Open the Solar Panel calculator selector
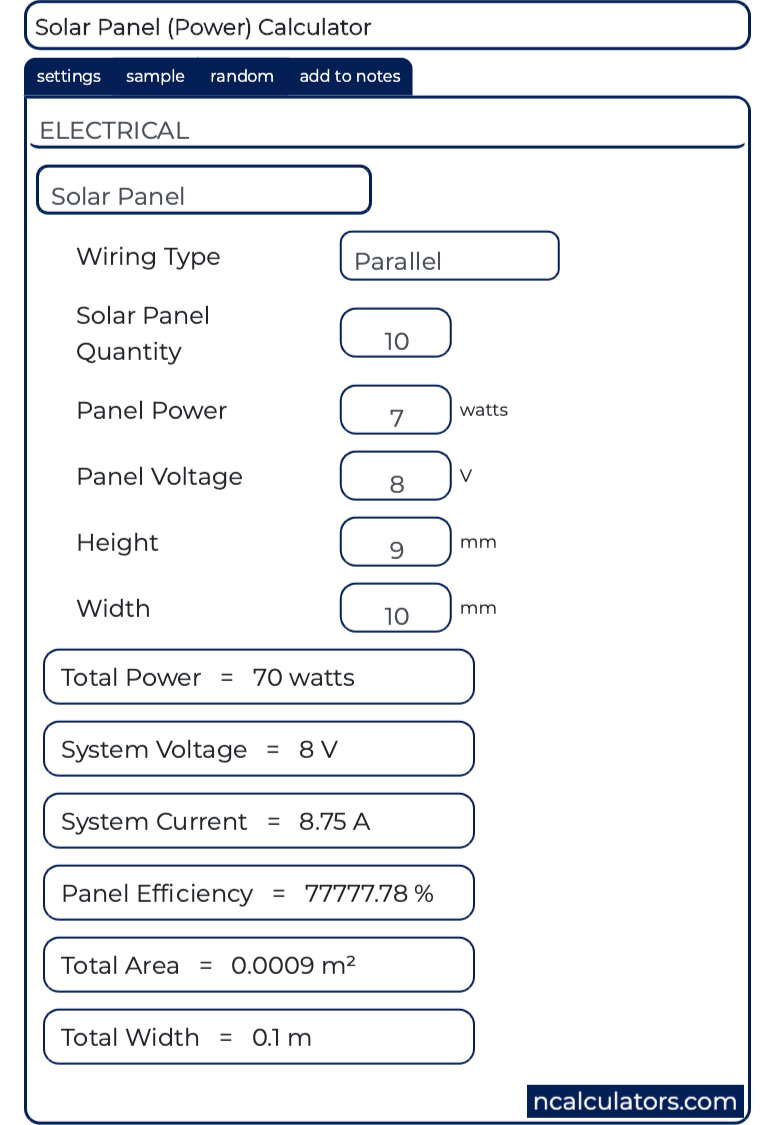This screenshot has width=770, height=1125. coord(204,190)
